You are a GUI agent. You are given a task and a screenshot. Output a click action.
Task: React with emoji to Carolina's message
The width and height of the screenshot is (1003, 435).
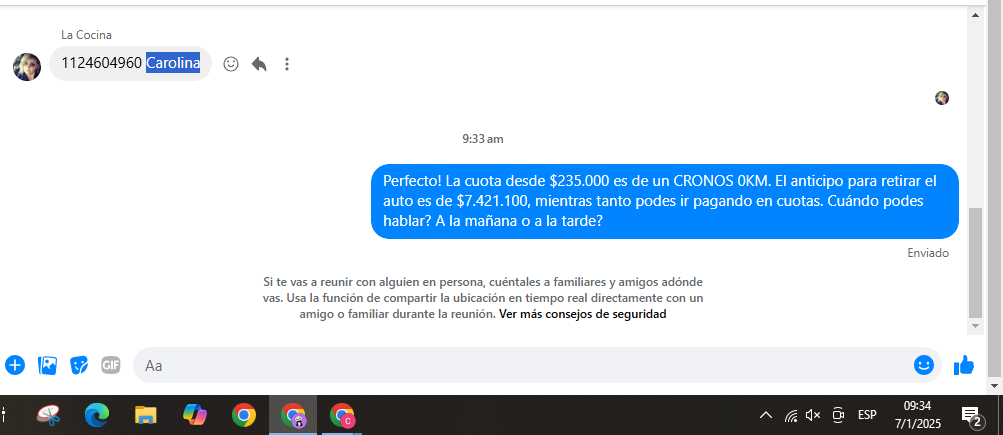click(231, 64)
